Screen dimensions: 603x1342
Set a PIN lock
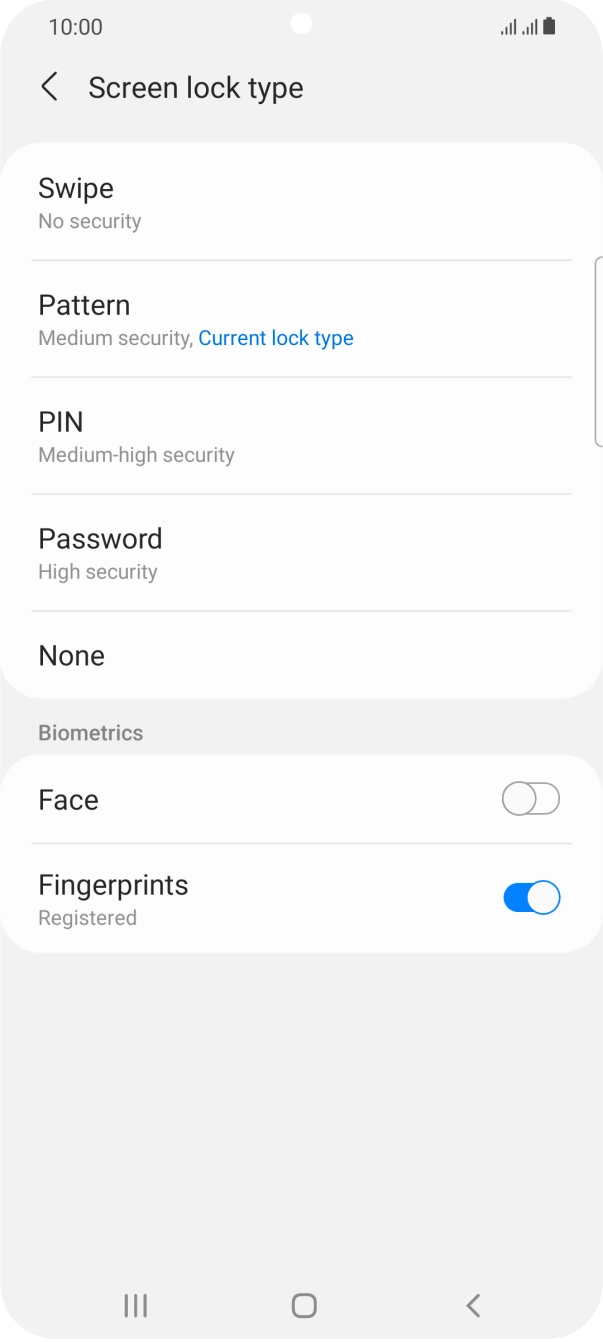[x=301, y=436]
